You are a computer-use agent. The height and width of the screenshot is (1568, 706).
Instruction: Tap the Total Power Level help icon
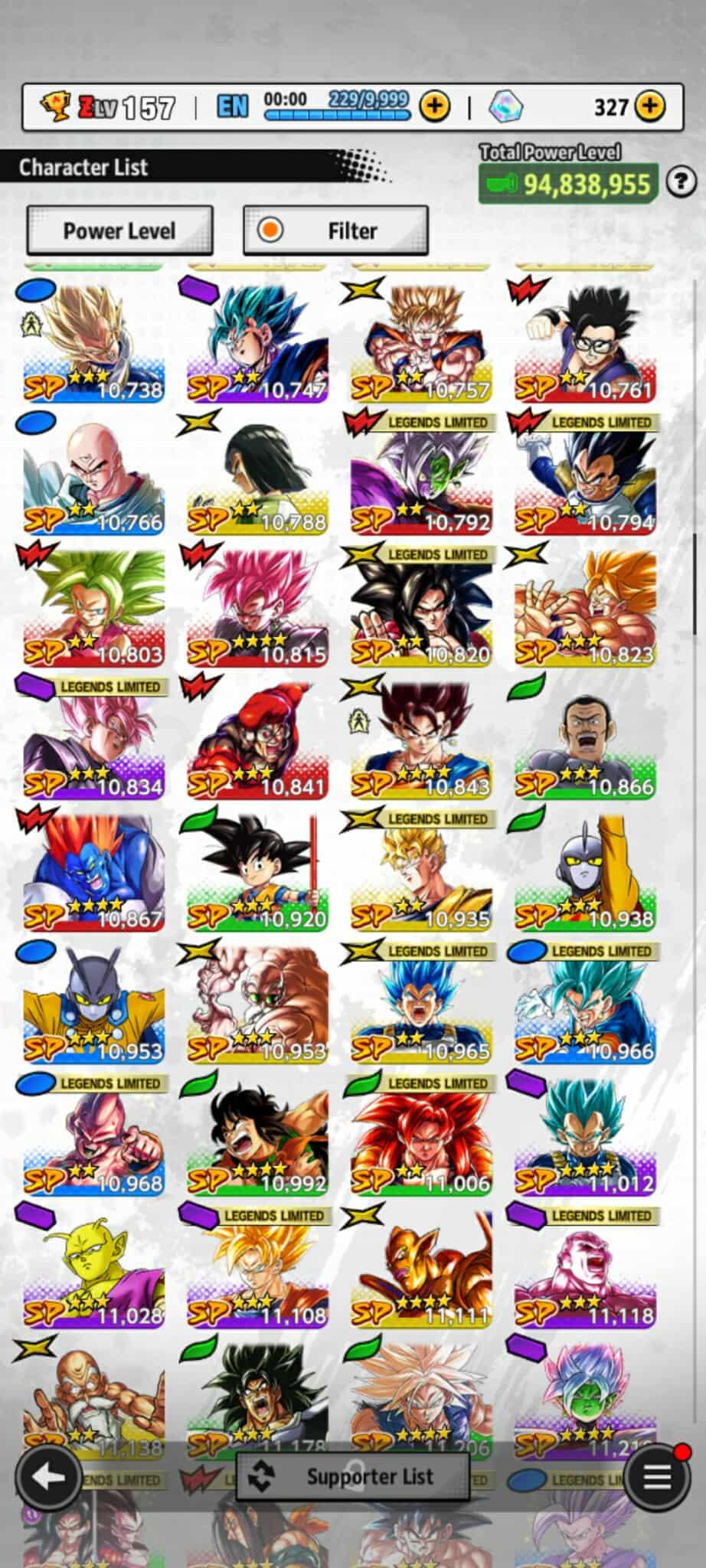[681, 183]
